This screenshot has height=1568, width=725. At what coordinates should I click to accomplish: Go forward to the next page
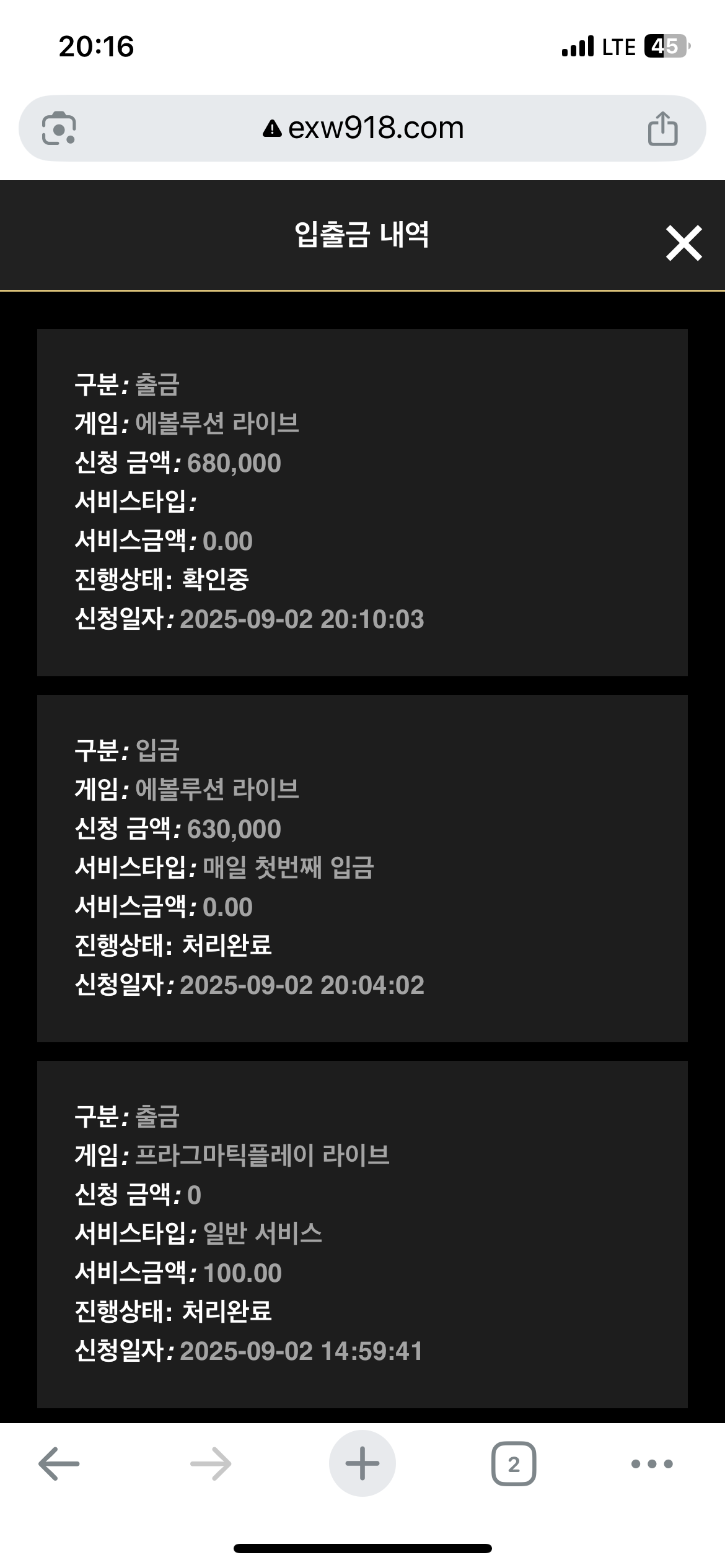[211, 1464]
